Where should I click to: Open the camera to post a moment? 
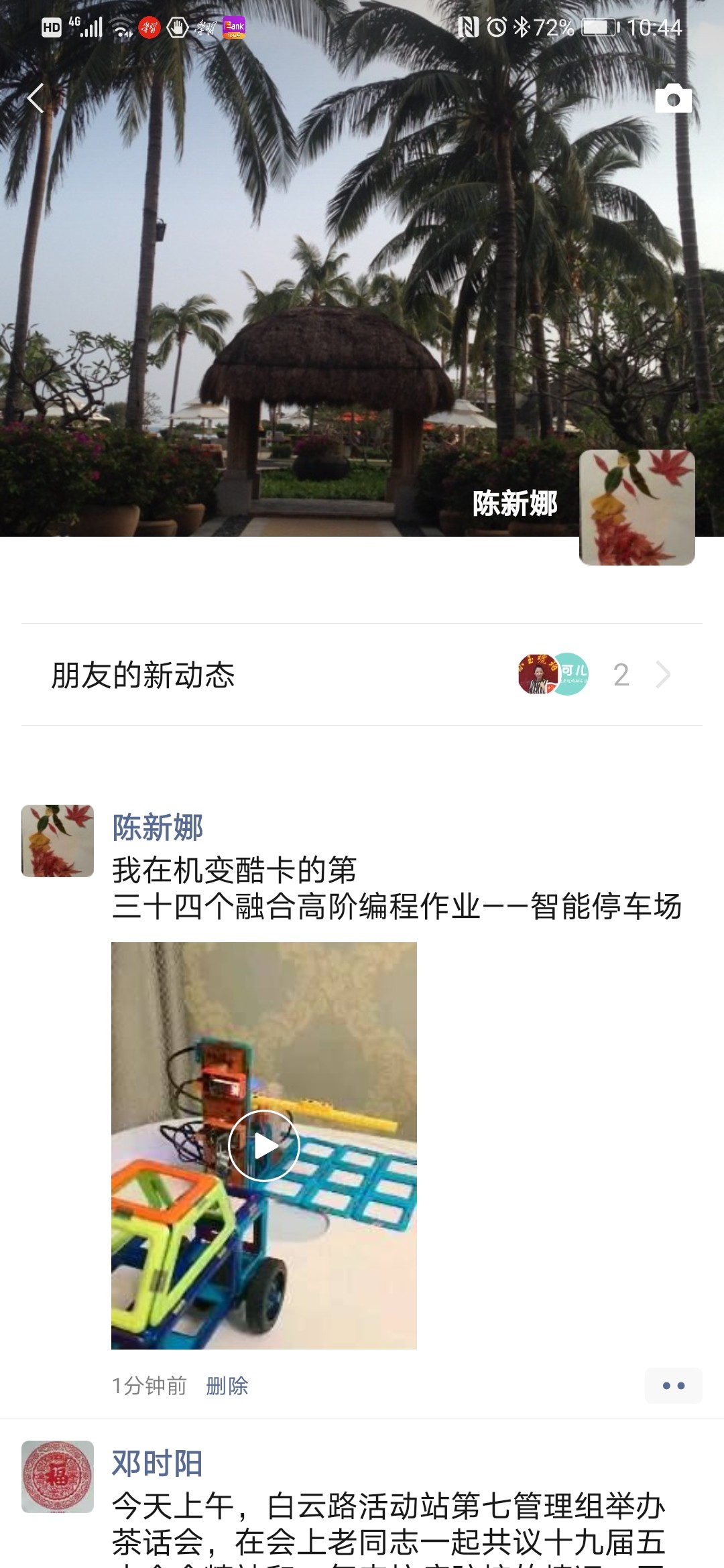(673, 99)
